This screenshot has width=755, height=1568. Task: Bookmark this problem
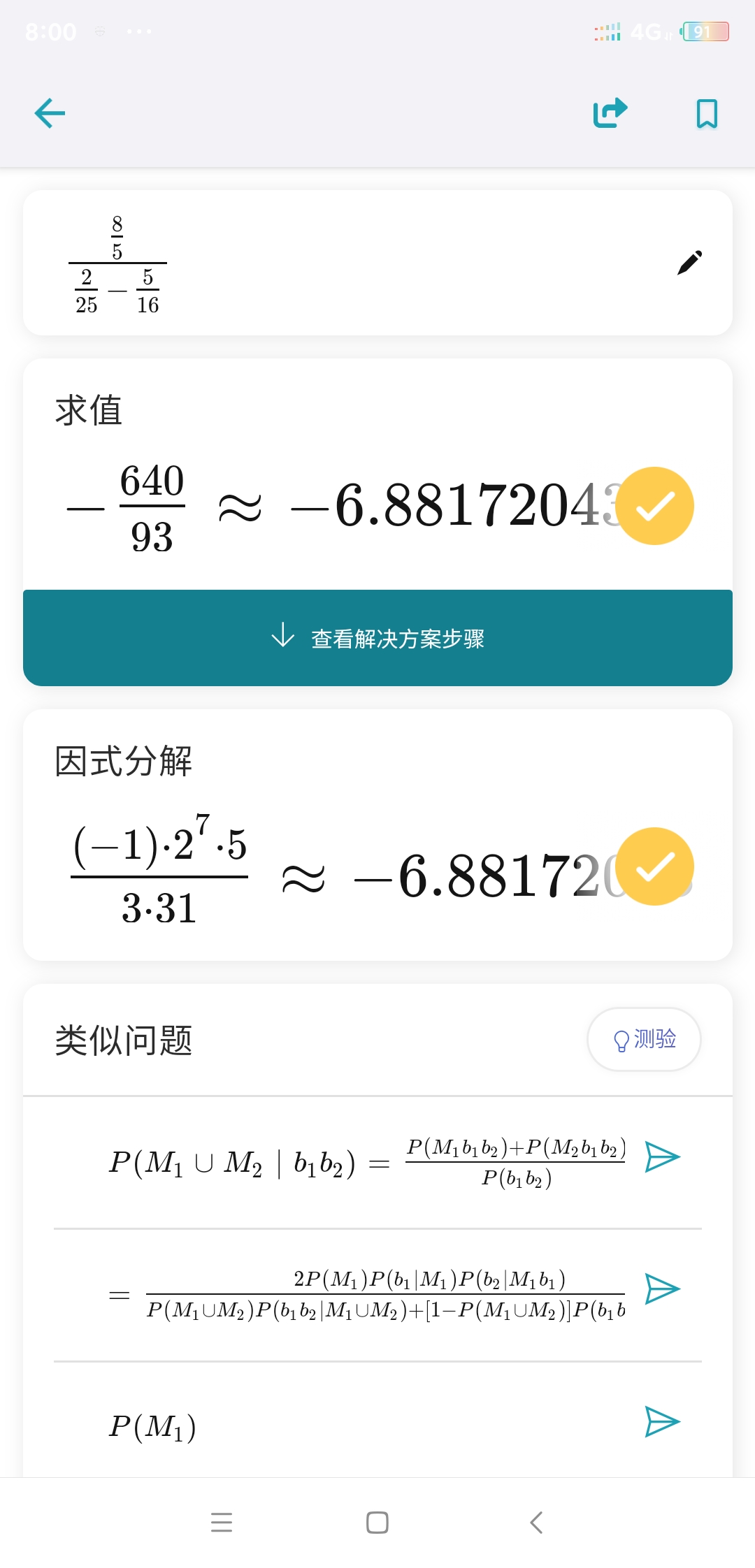[707, 113]
